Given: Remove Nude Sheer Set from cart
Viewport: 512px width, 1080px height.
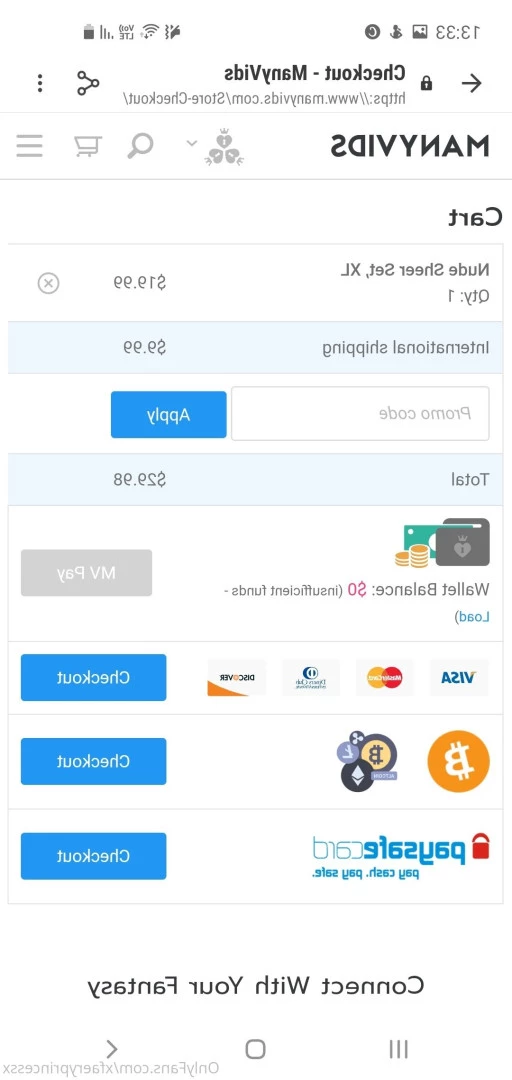Looking at the screenshot, I should (x=48, y=283).
